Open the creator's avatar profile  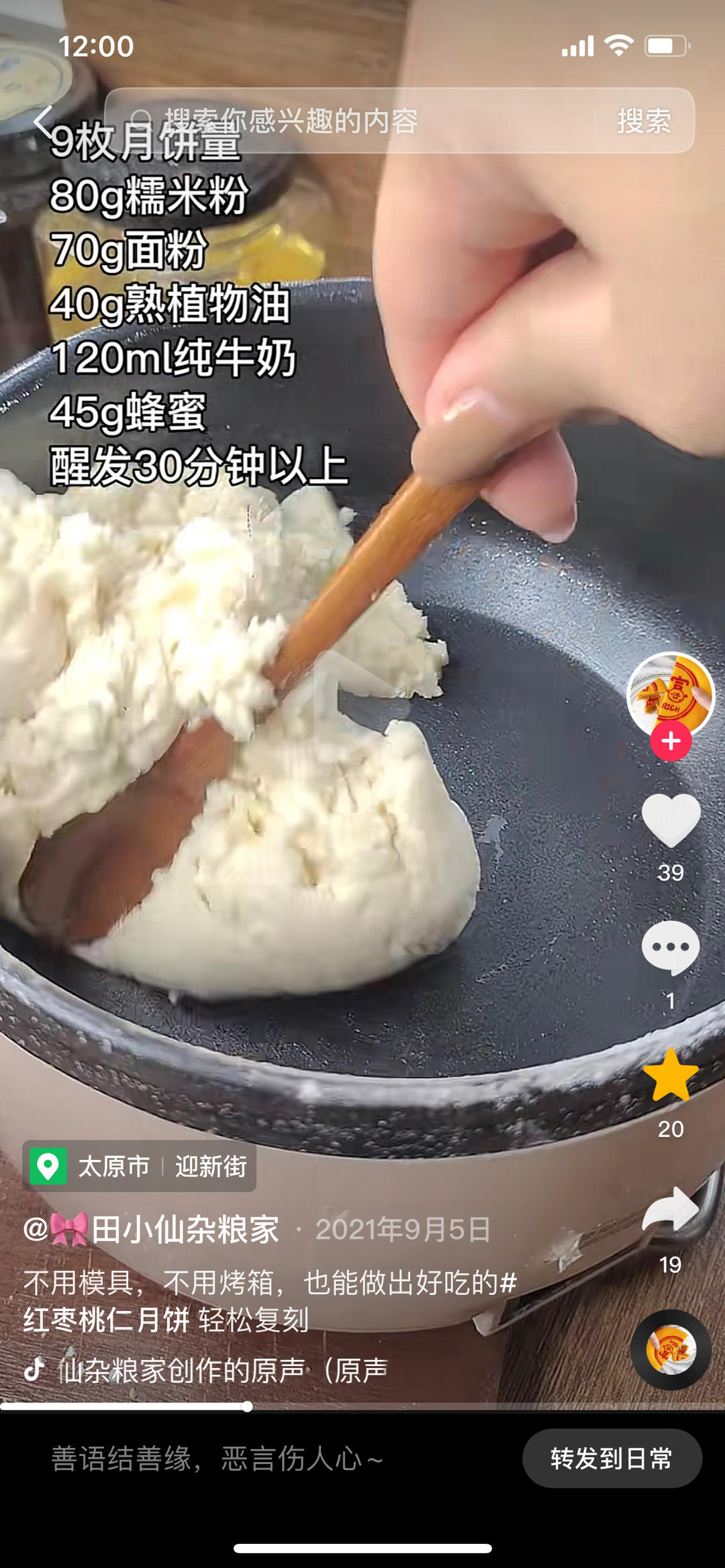(x=670, y=694)
